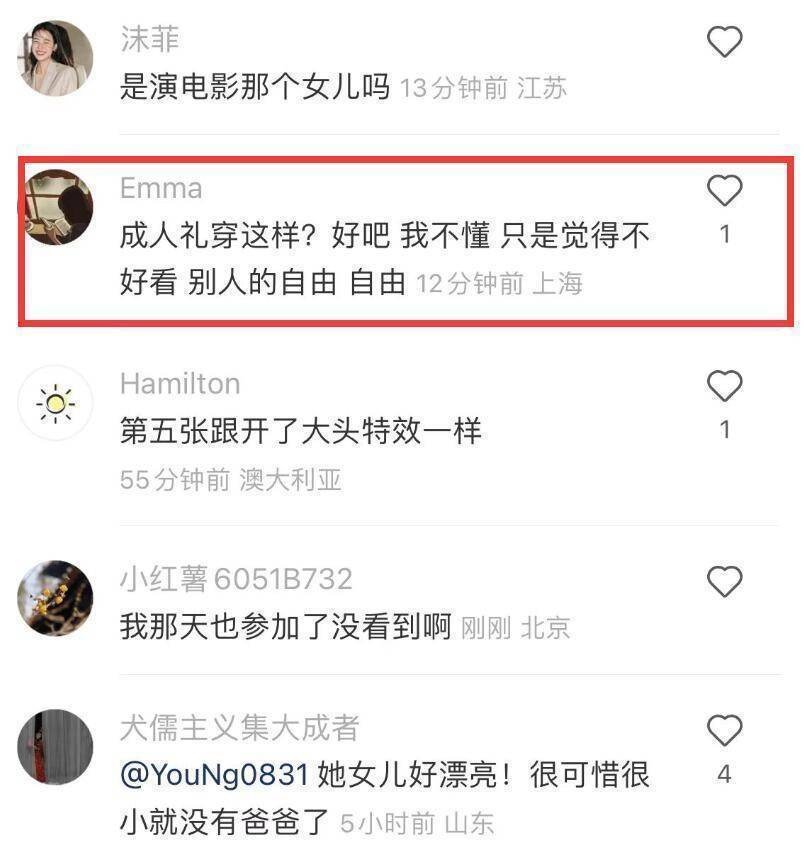Like the comment by 小红薯6051B732

[725, 582]
